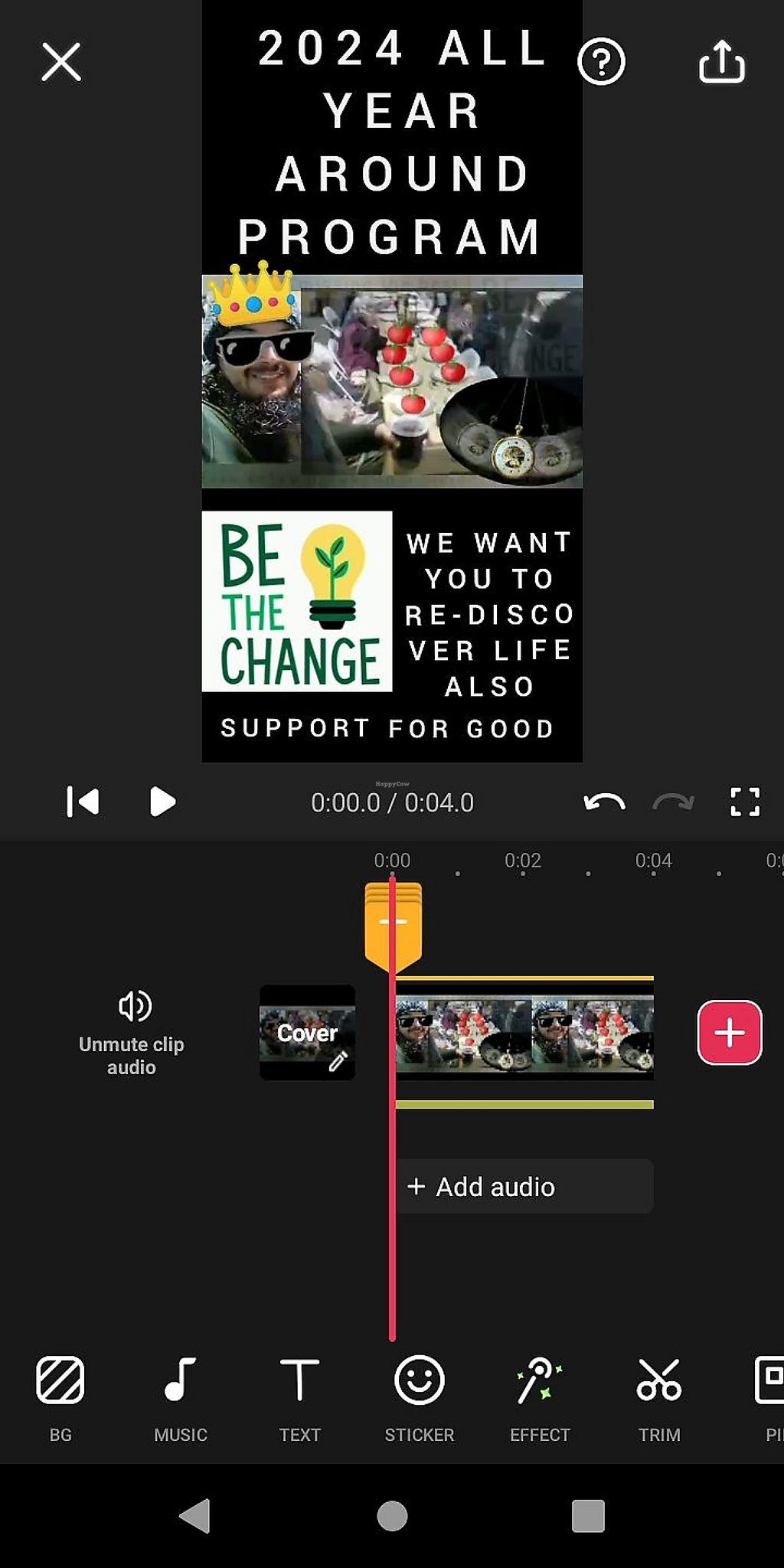Redo the last edit
Viewport: 784px width, 1568px height.
click(x=673, y=802)
